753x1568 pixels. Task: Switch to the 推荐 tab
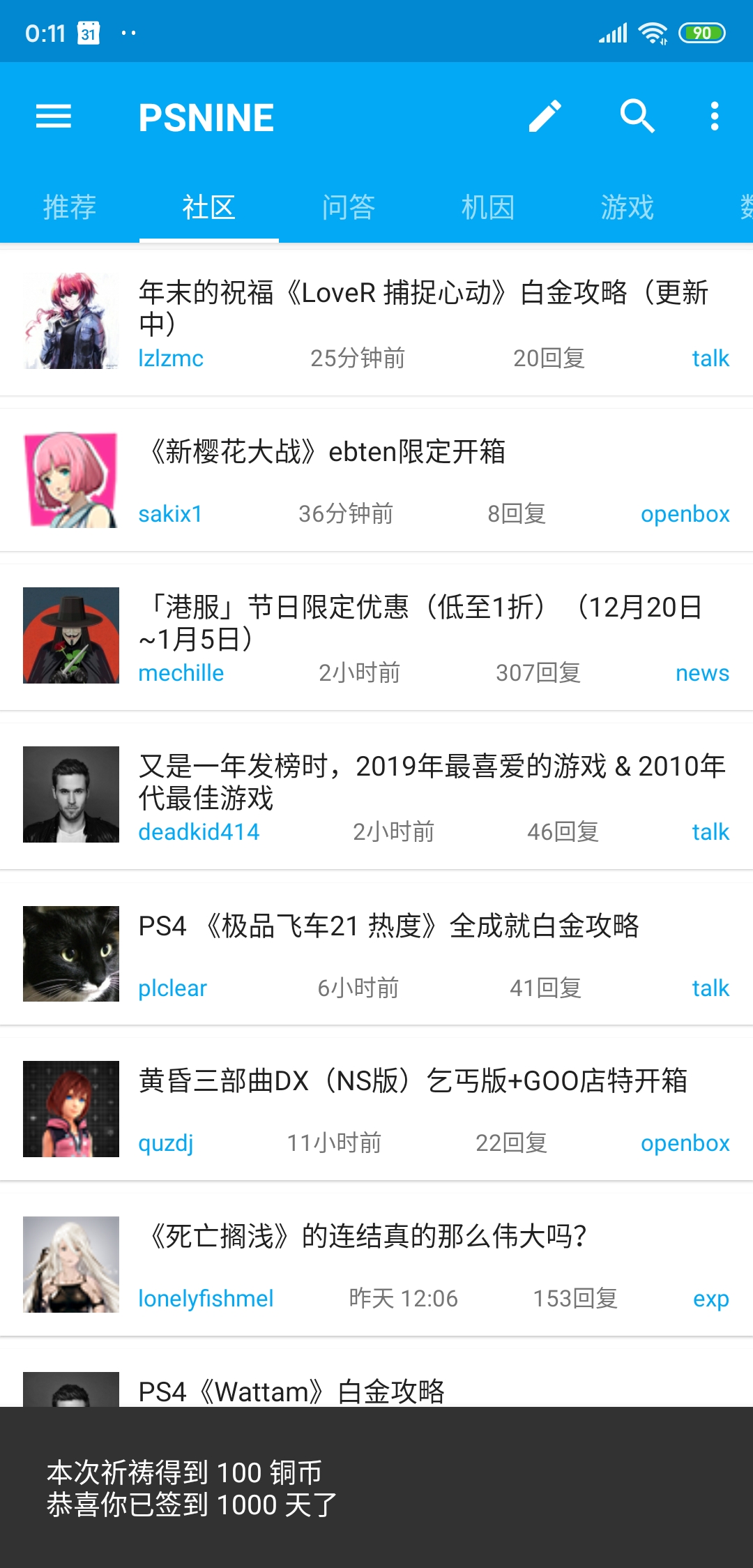pyautogui.click(x=70, y=208)
